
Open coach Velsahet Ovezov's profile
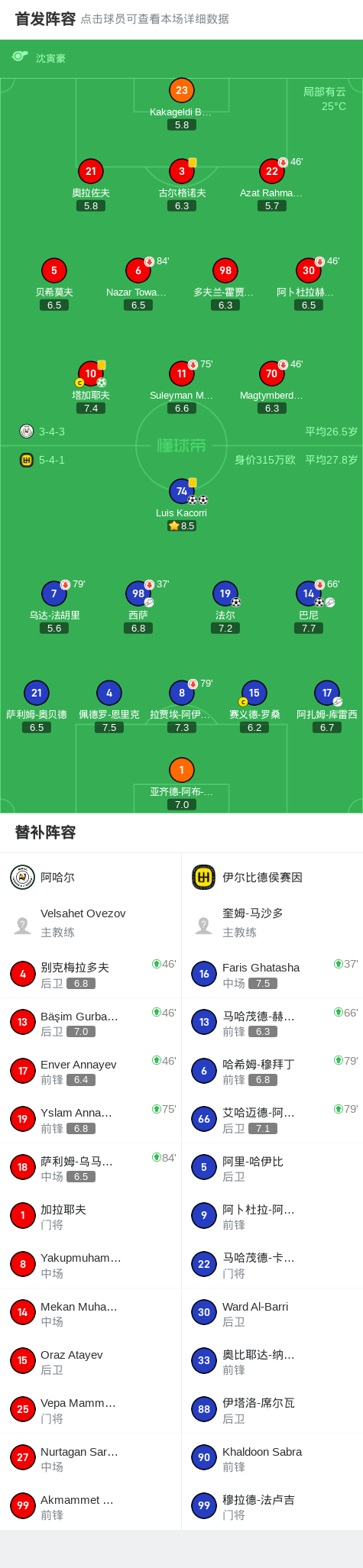point(91,922)
